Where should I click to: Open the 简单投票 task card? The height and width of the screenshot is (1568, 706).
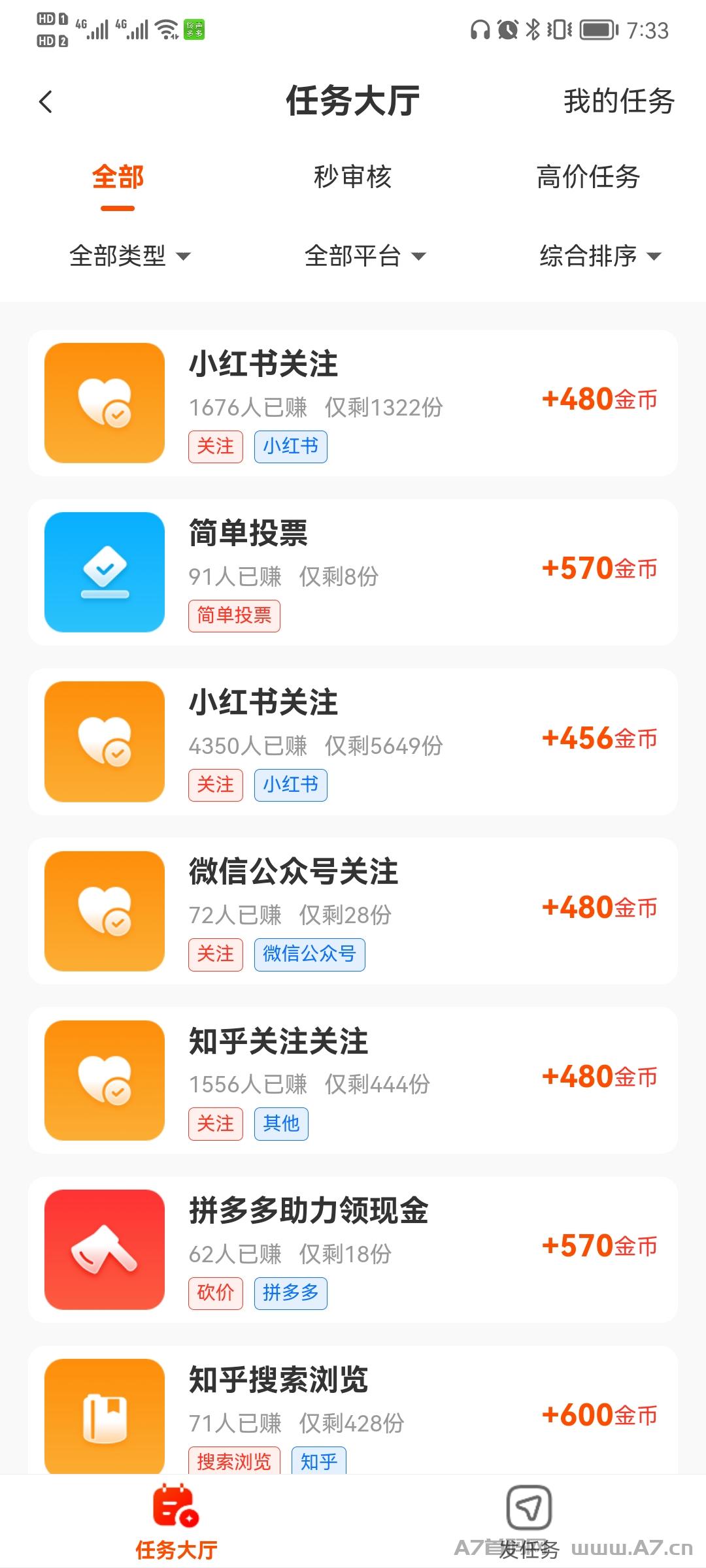tap(353, 572)
